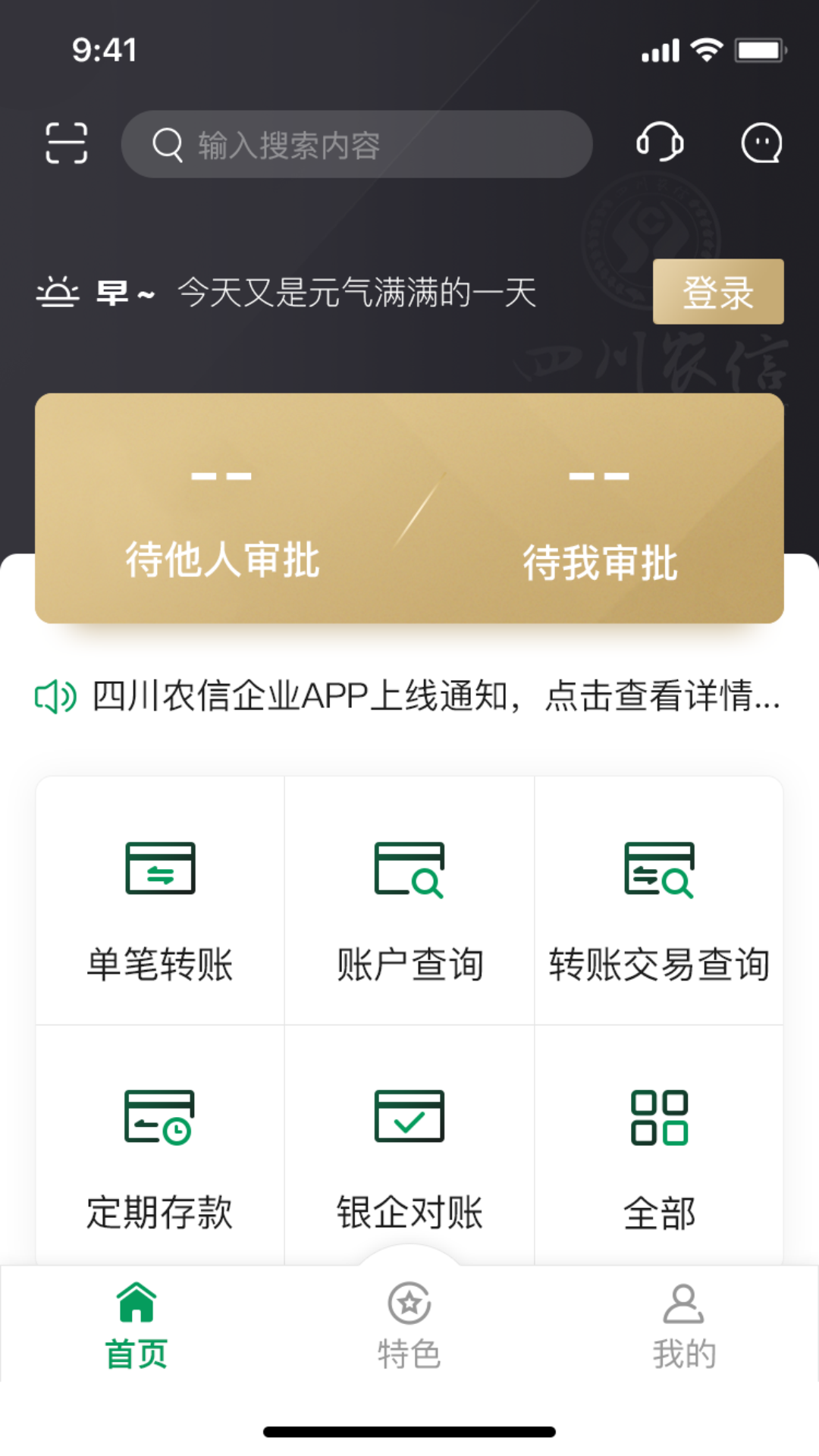Image resolution: width=819 pixels, height=1456 pixels.
Task: Open the scan QR code icon
Action: tap(67, 143)
